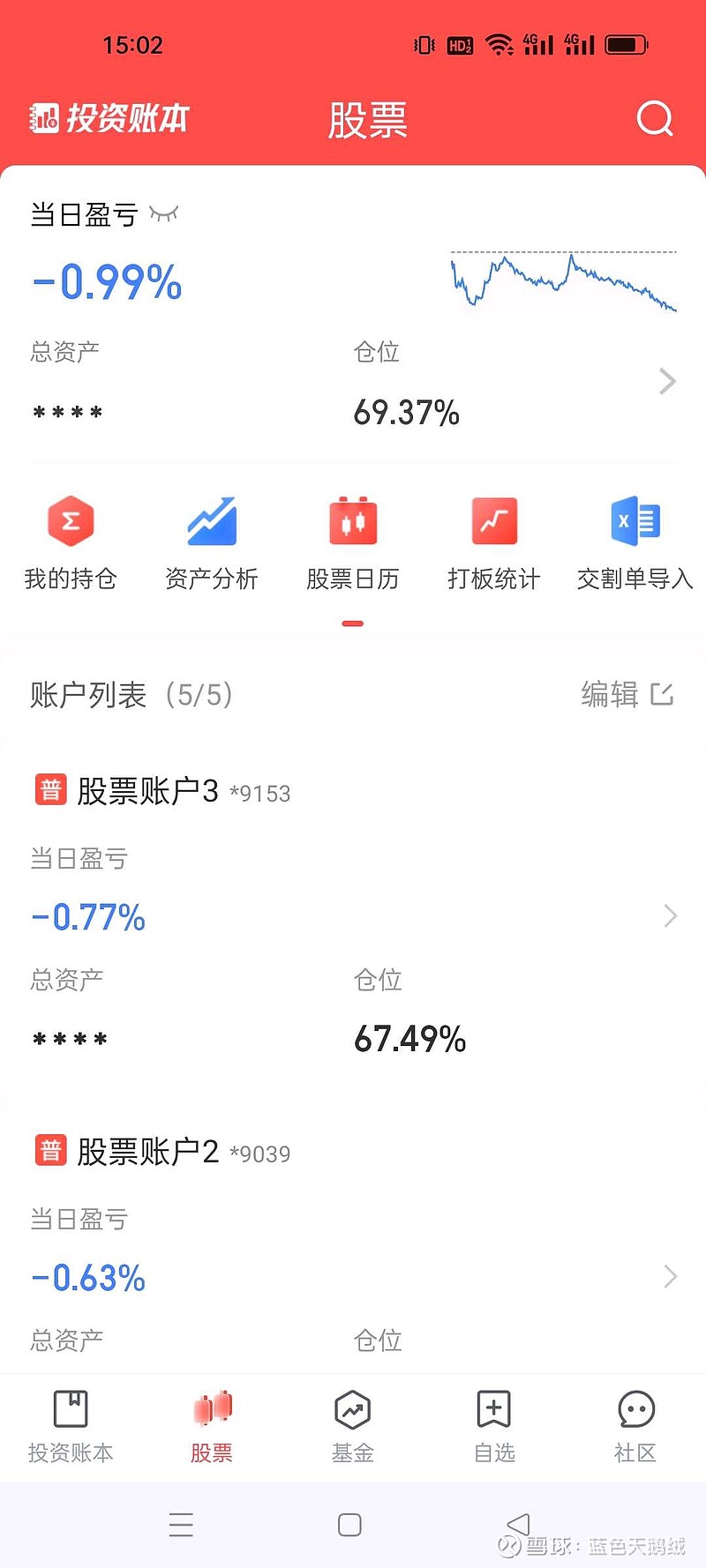Tap 编辑 to edit the account list

tap(627, 694)
